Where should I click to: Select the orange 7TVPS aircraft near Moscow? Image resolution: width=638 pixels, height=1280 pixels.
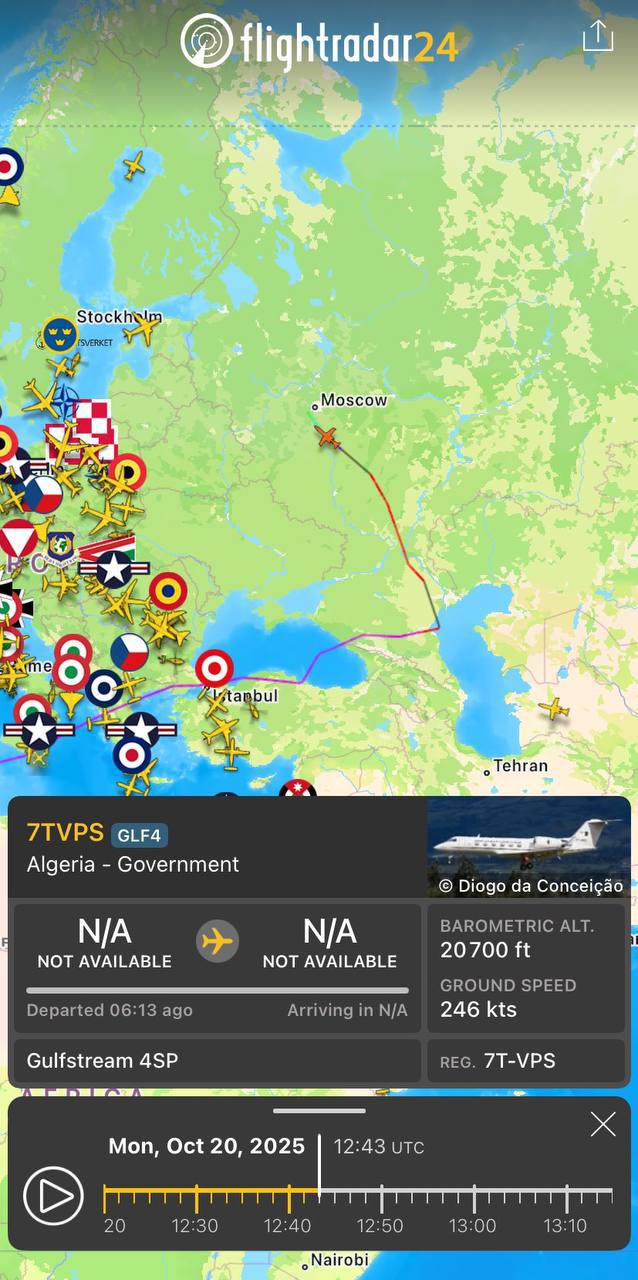click(x=328, y=437)
